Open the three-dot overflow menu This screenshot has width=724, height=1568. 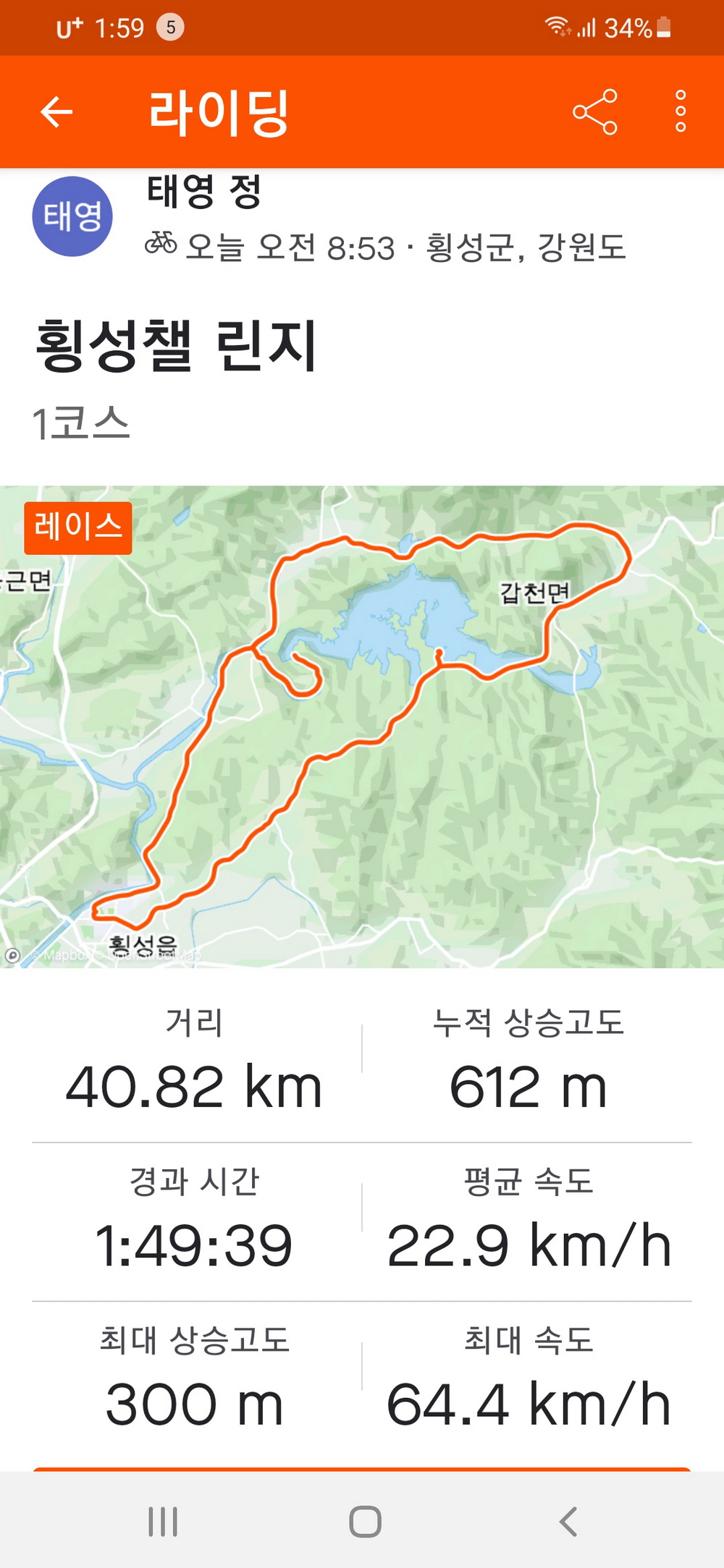[x=680, y=112]
